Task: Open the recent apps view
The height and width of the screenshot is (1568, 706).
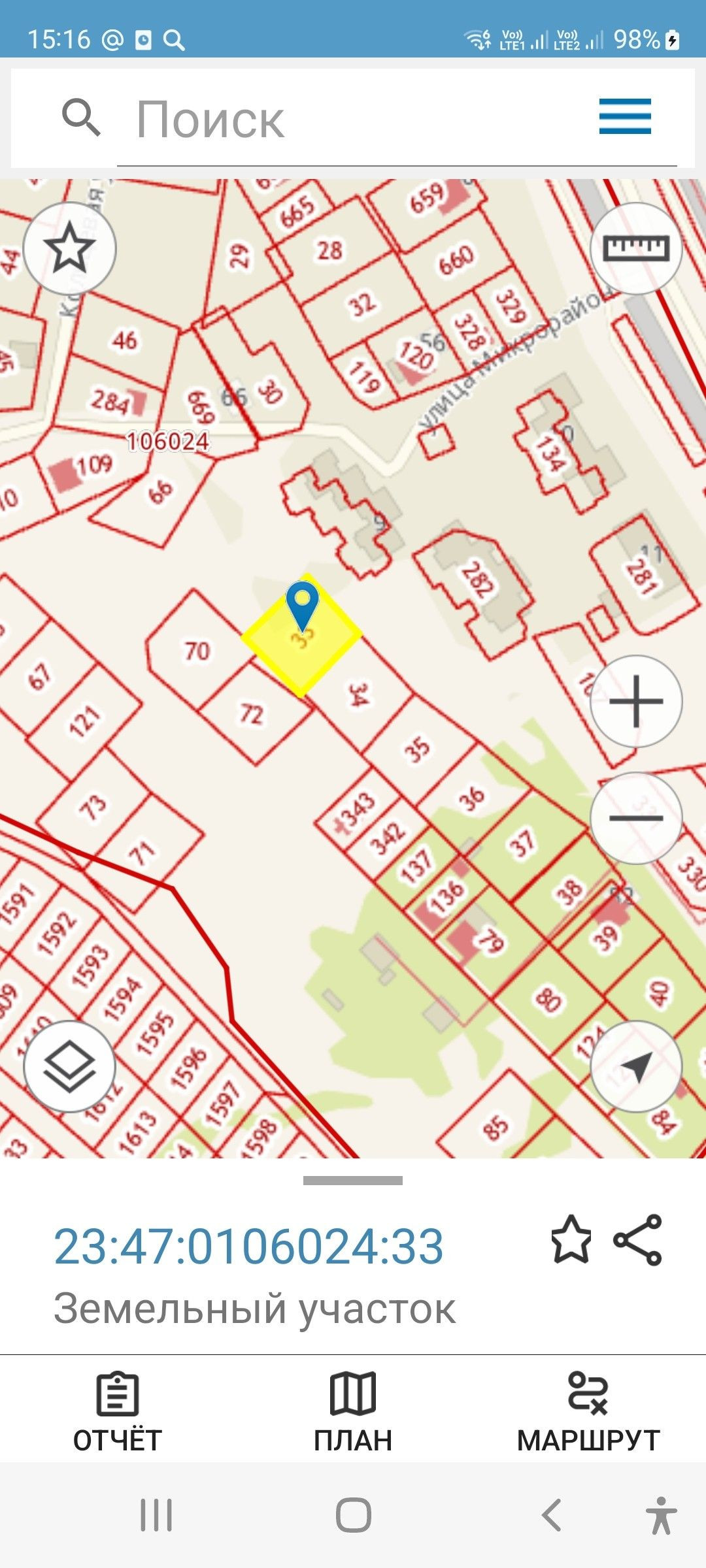Action: point(156,1514)
